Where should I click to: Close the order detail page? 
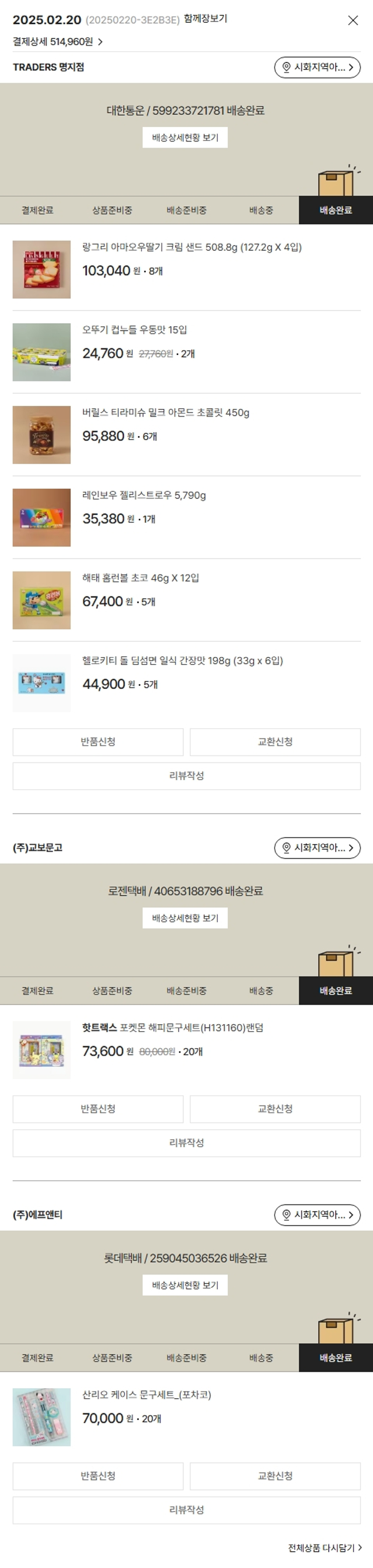click(352, 21)
